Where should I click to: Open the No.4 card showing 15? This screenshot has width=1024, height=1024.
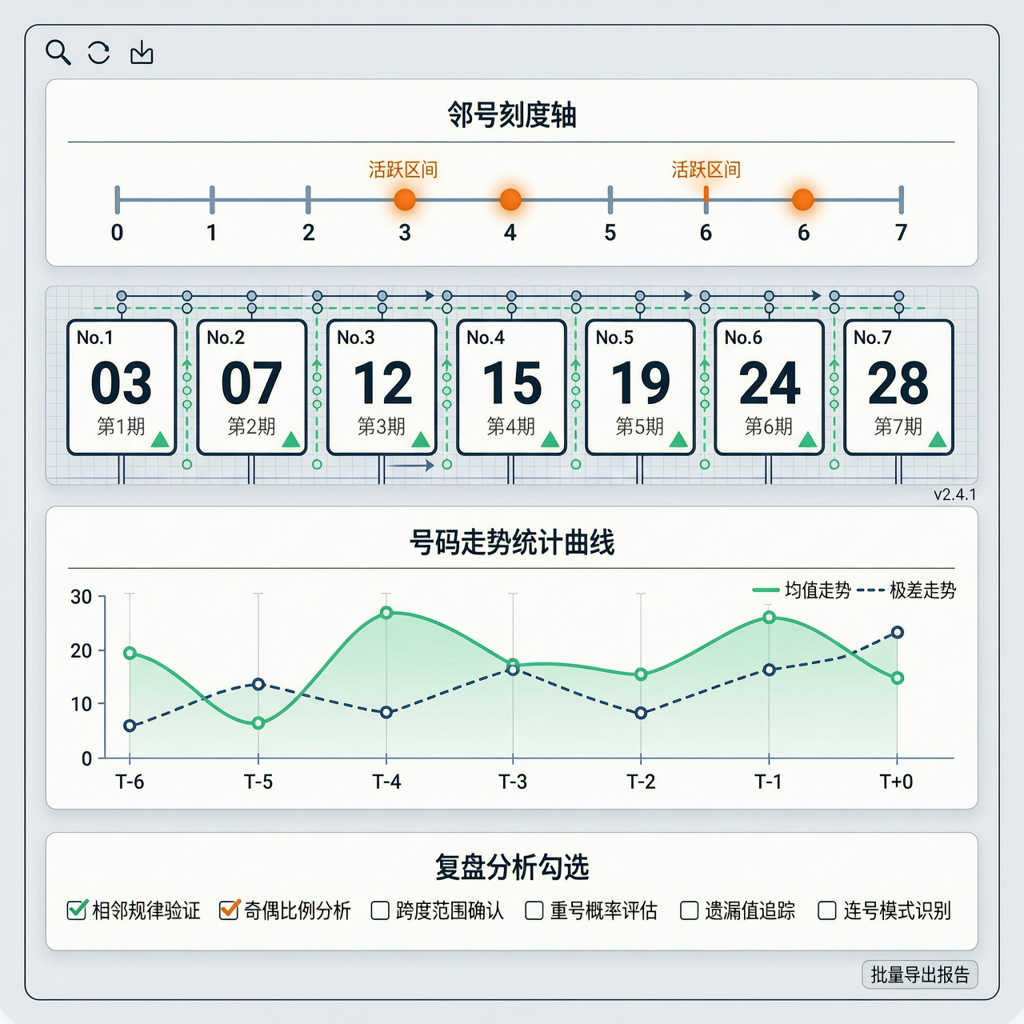511,387
